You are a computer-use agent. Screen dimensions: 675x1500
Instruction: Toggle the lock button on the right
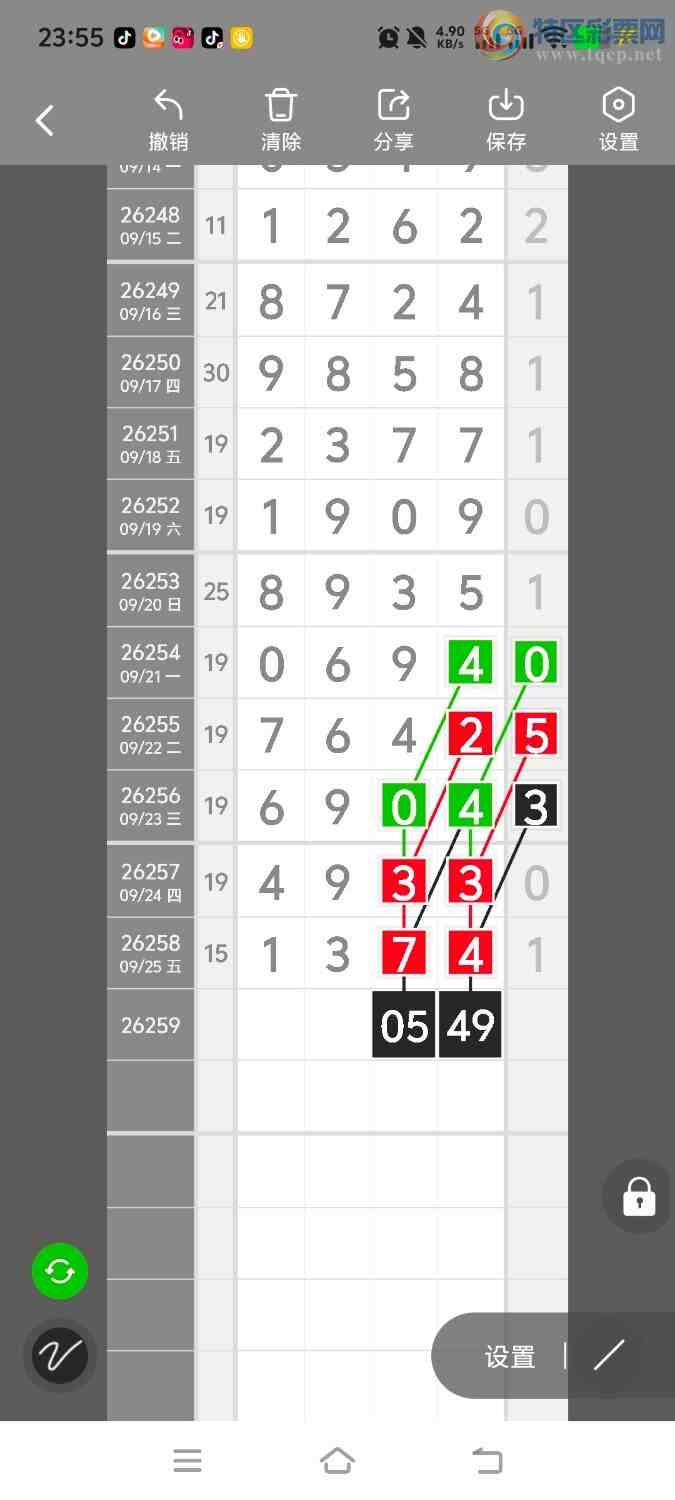click(x=639, y=1196)
